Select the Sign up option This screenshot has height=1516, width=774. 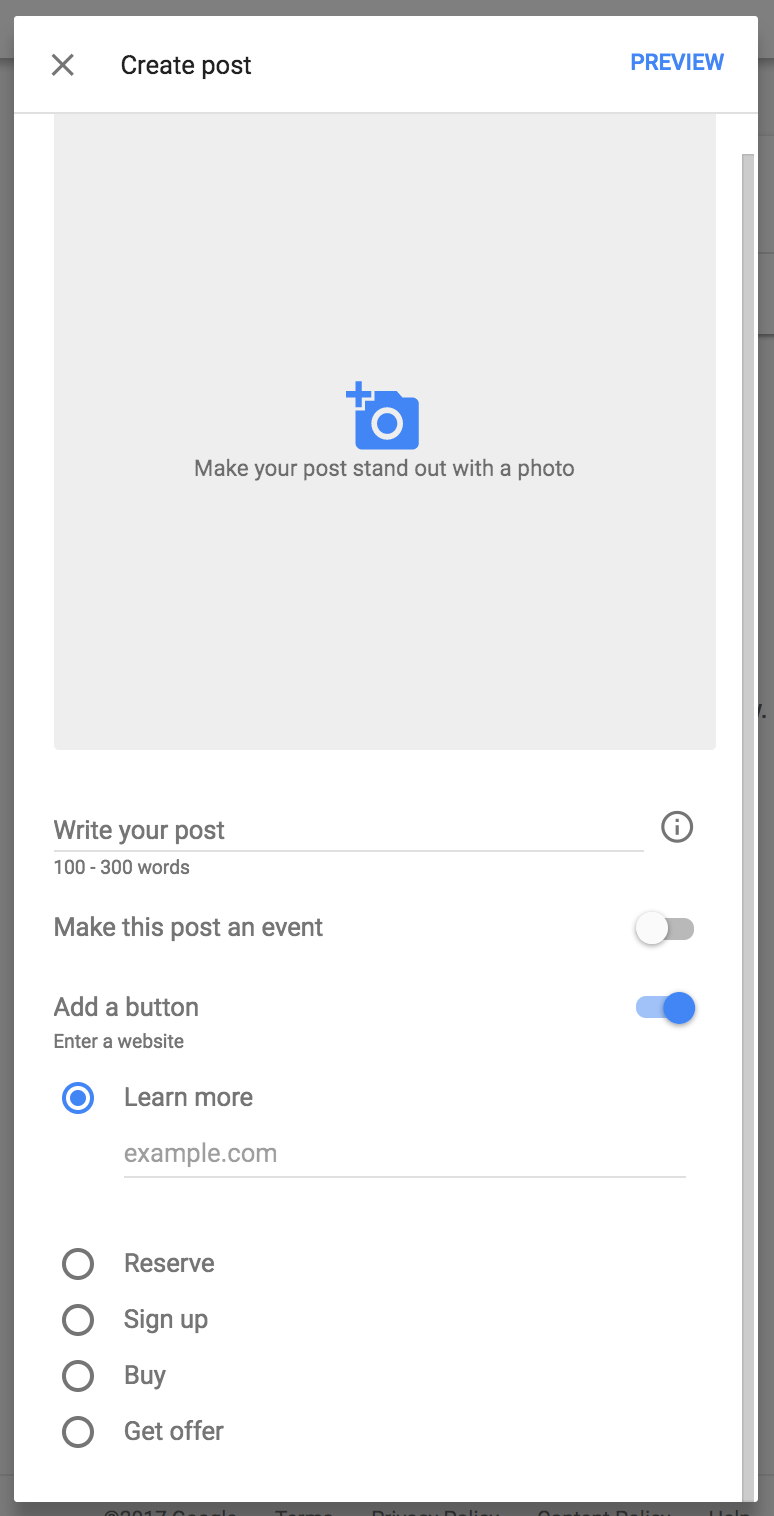pyautogui.click(x=78, y=1320)
